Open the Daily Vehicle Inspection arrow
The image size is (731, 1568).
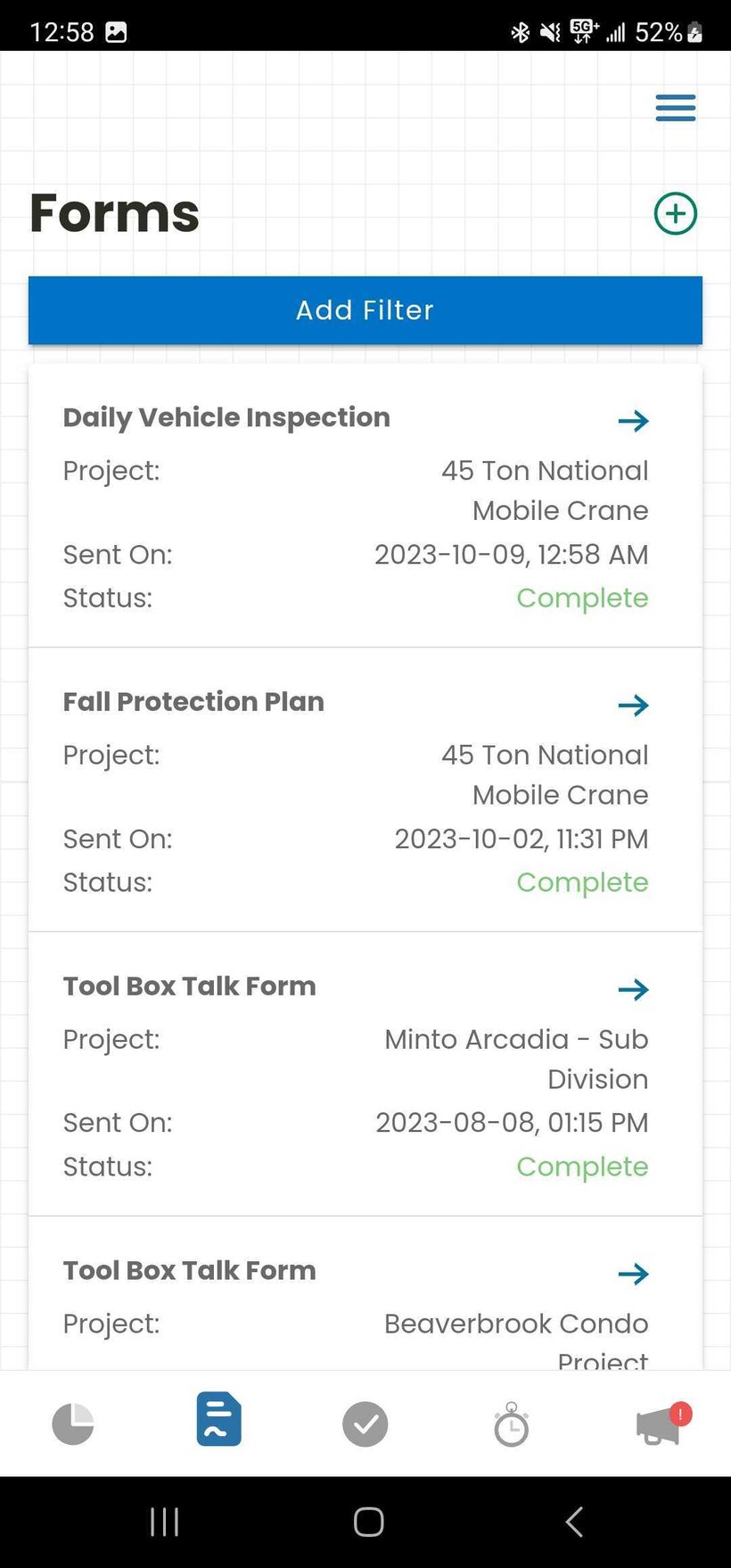(633, 420)
